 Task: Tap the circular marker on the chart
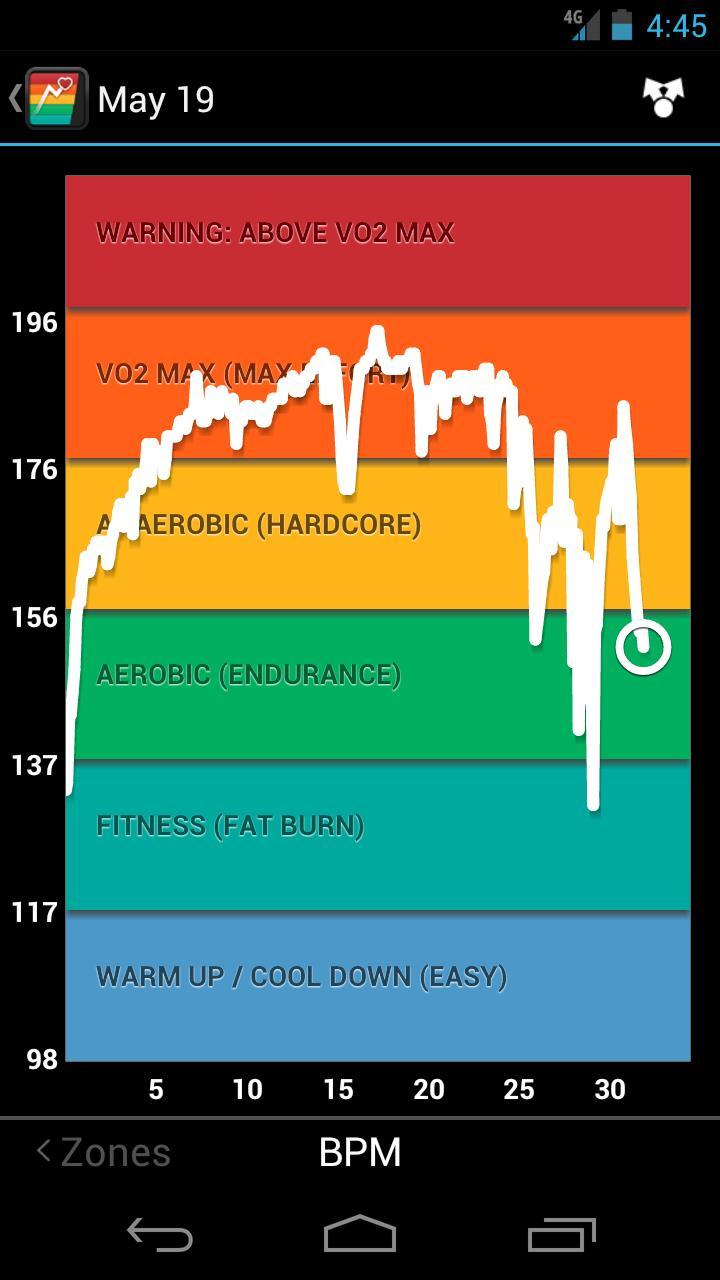point(643,648)
